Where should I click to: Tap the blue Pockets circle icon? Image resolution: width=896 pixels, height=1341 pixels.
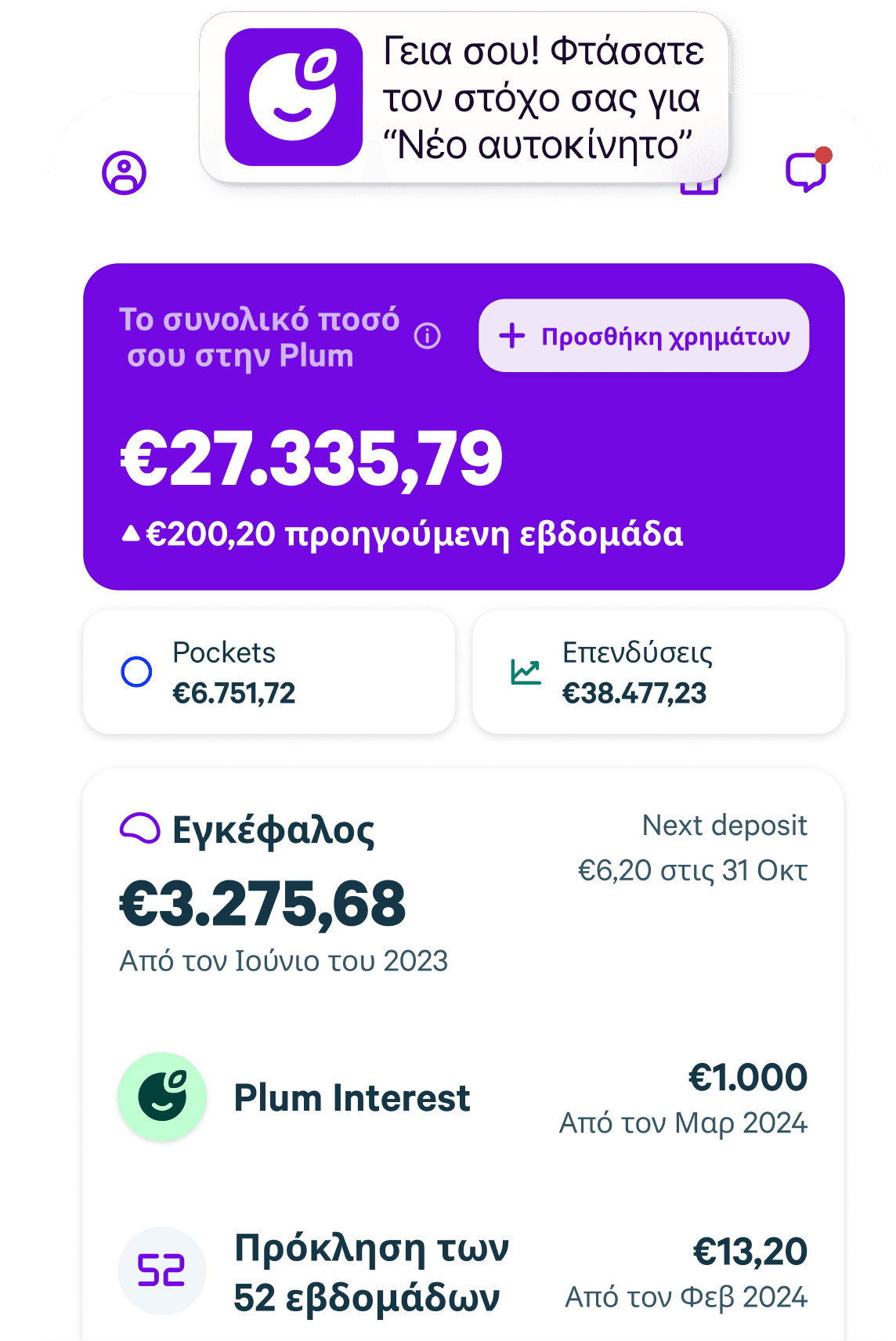137,671
